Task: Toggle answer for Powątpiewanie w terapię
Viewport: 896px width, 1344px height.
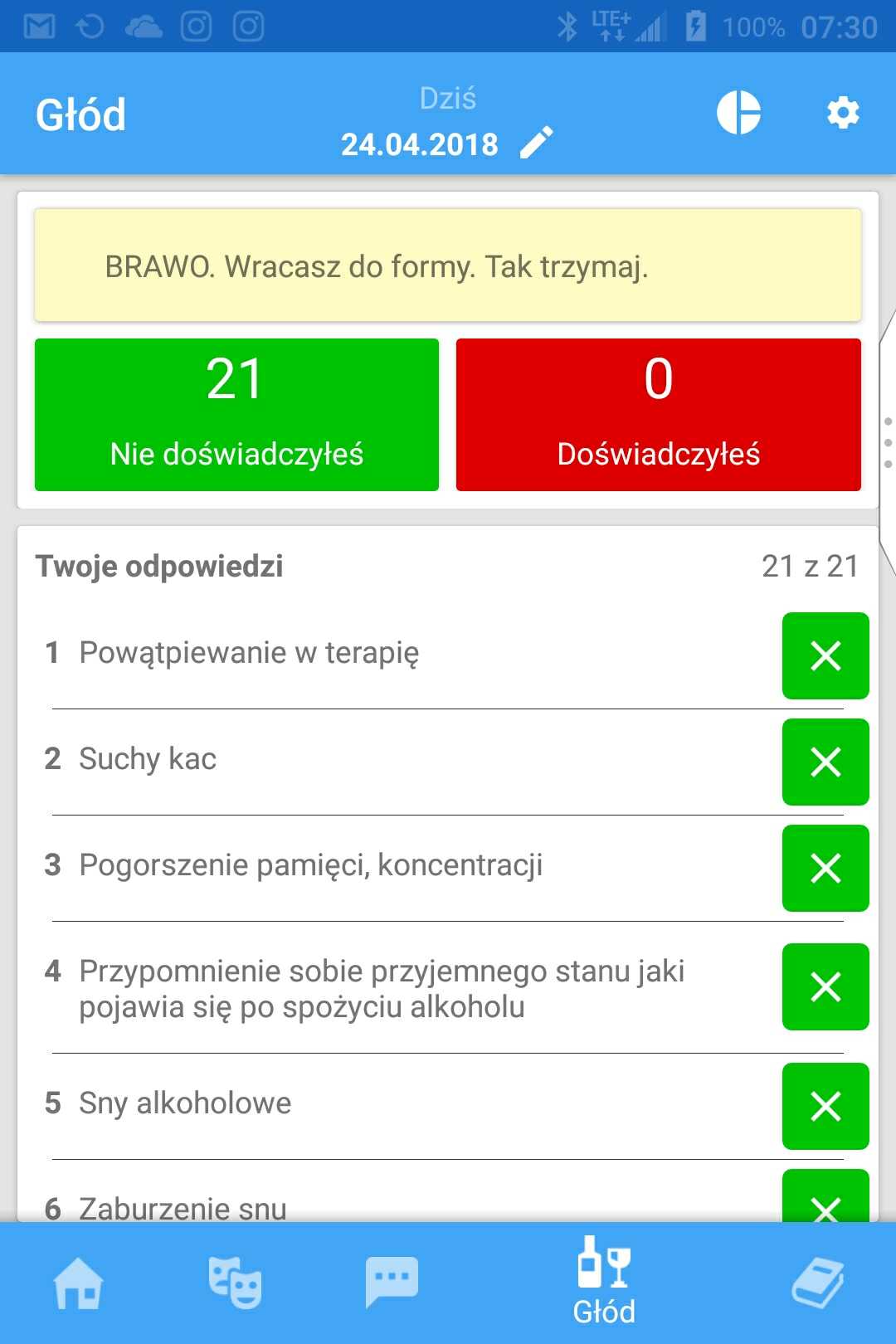Action: coord(825,655)
